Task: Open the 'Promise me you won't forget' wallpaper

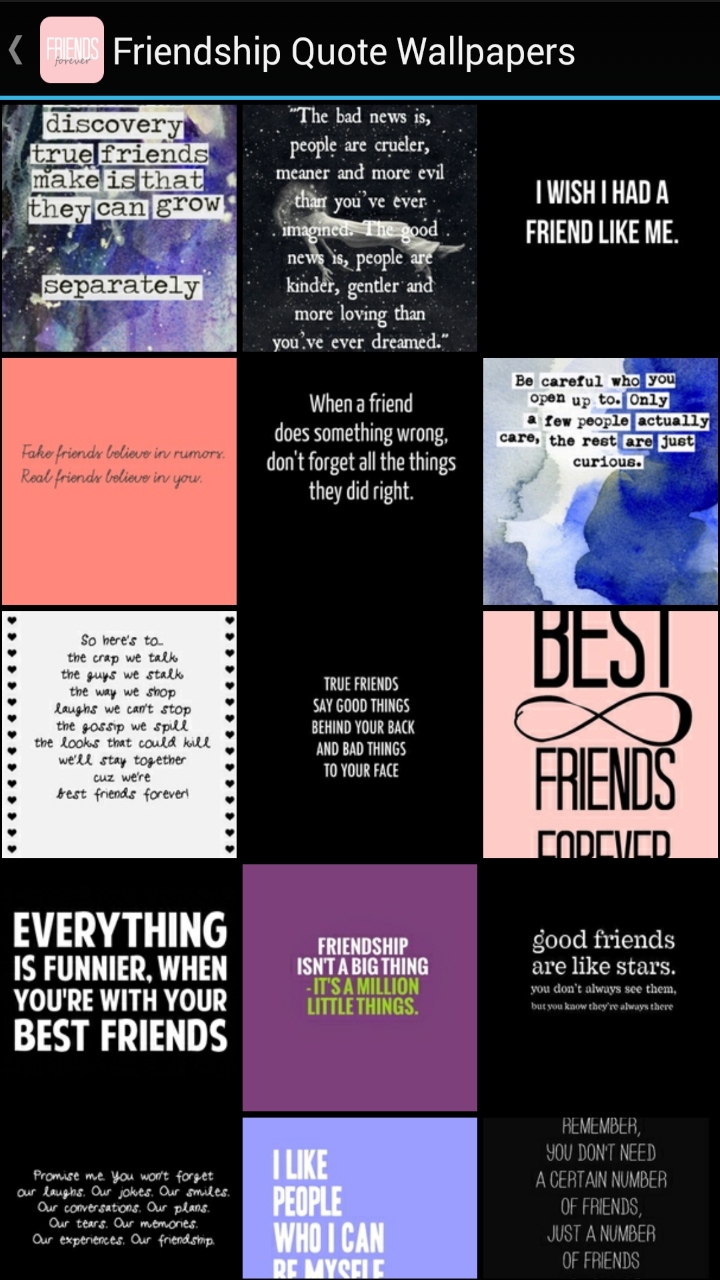Action: (119, 1200)
